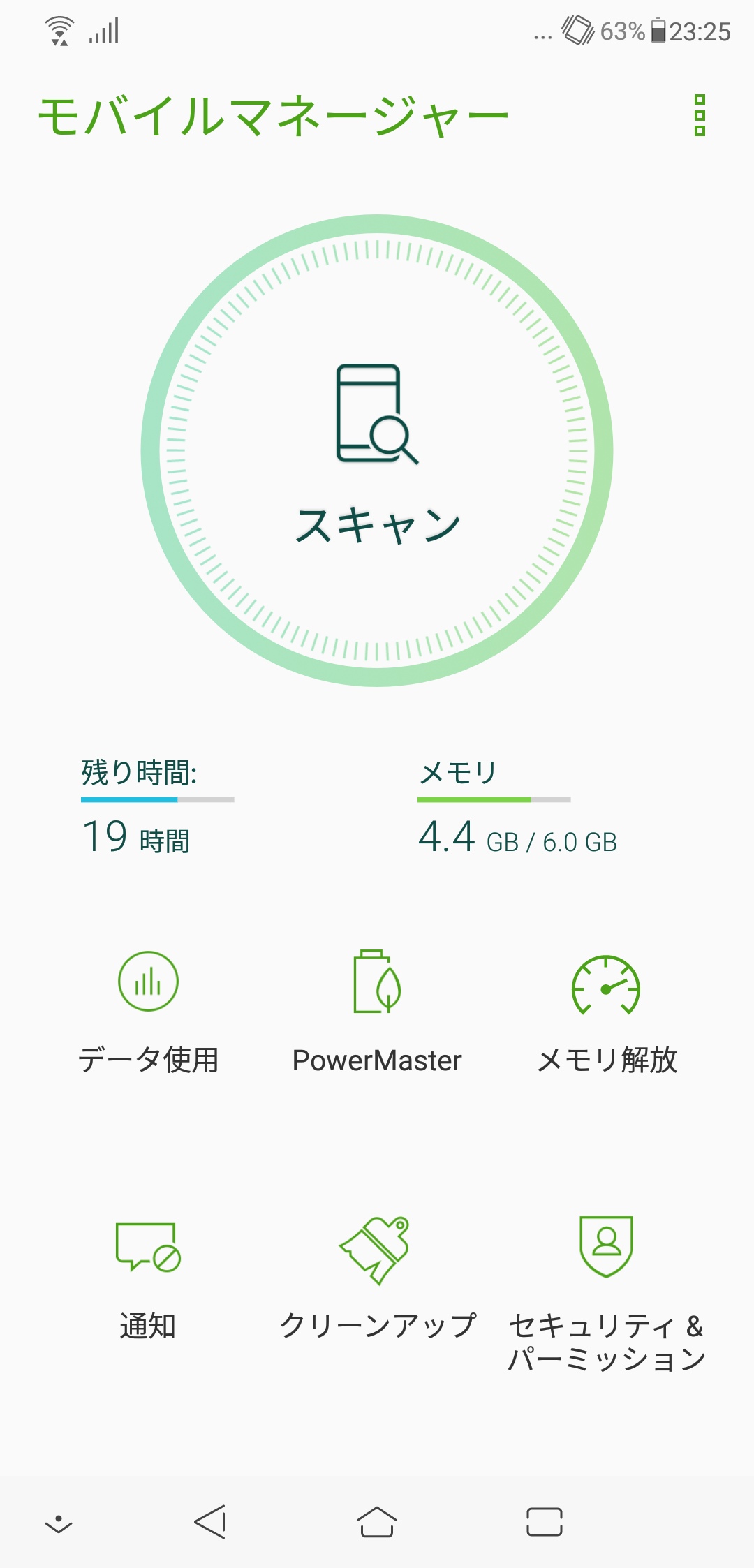The image size is (754, 1568).
Task: Open 通知 notification settings
Action: (148, 1279)
